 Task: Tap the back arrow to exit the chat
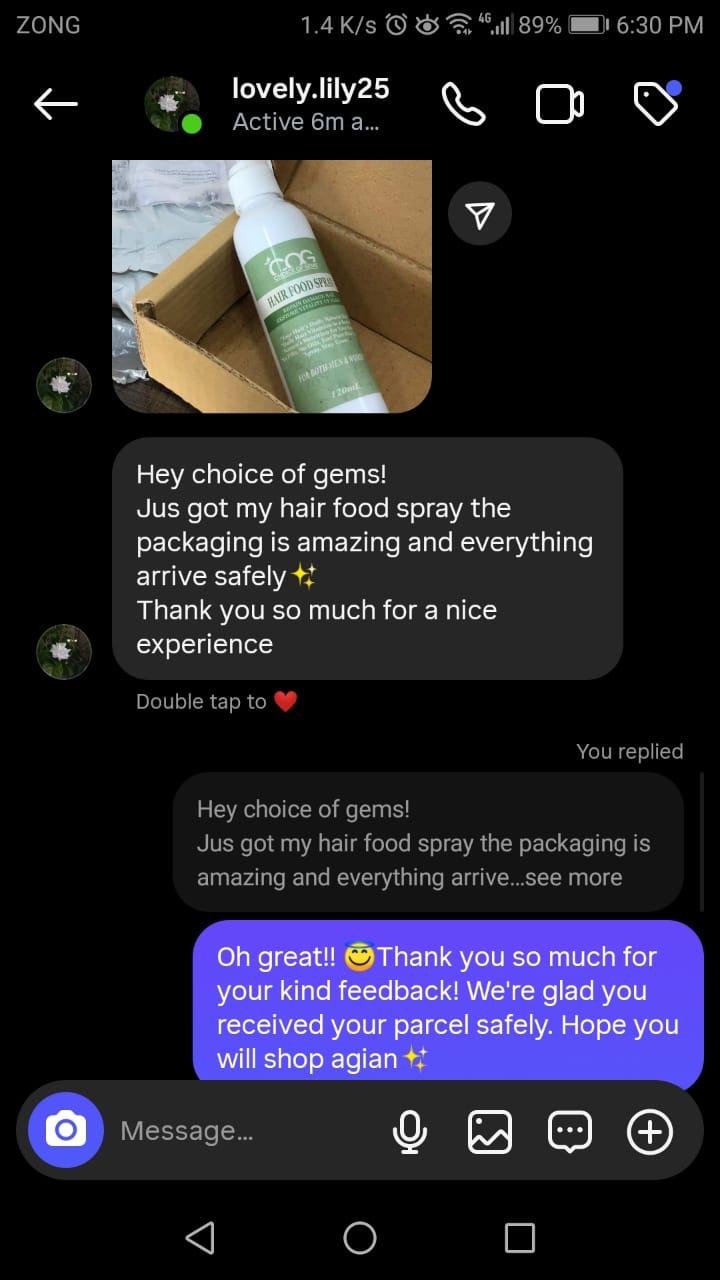pyautogui.click(x=55, y=103)
